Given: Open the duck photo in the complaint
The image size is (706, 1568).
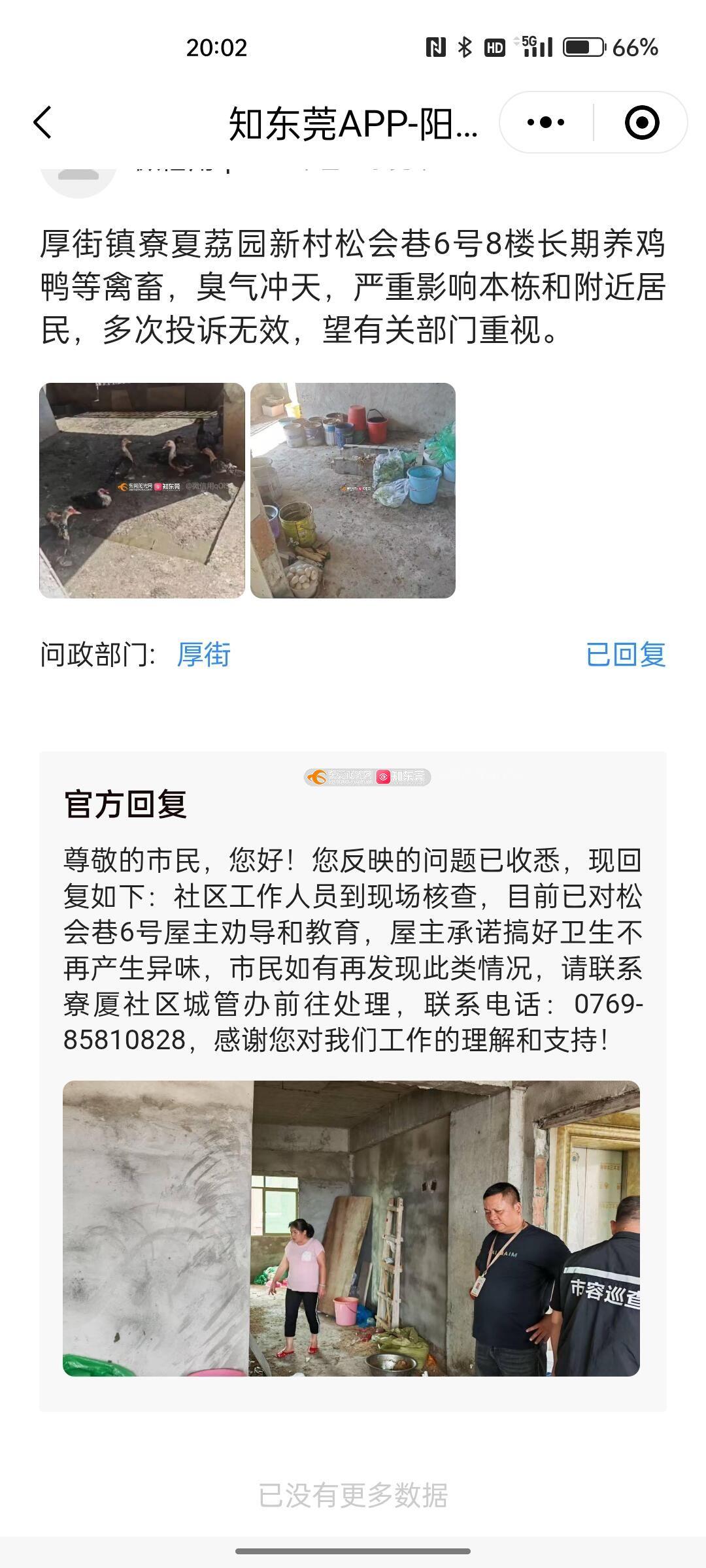Looking at the screenshot, I should point(142,490).
